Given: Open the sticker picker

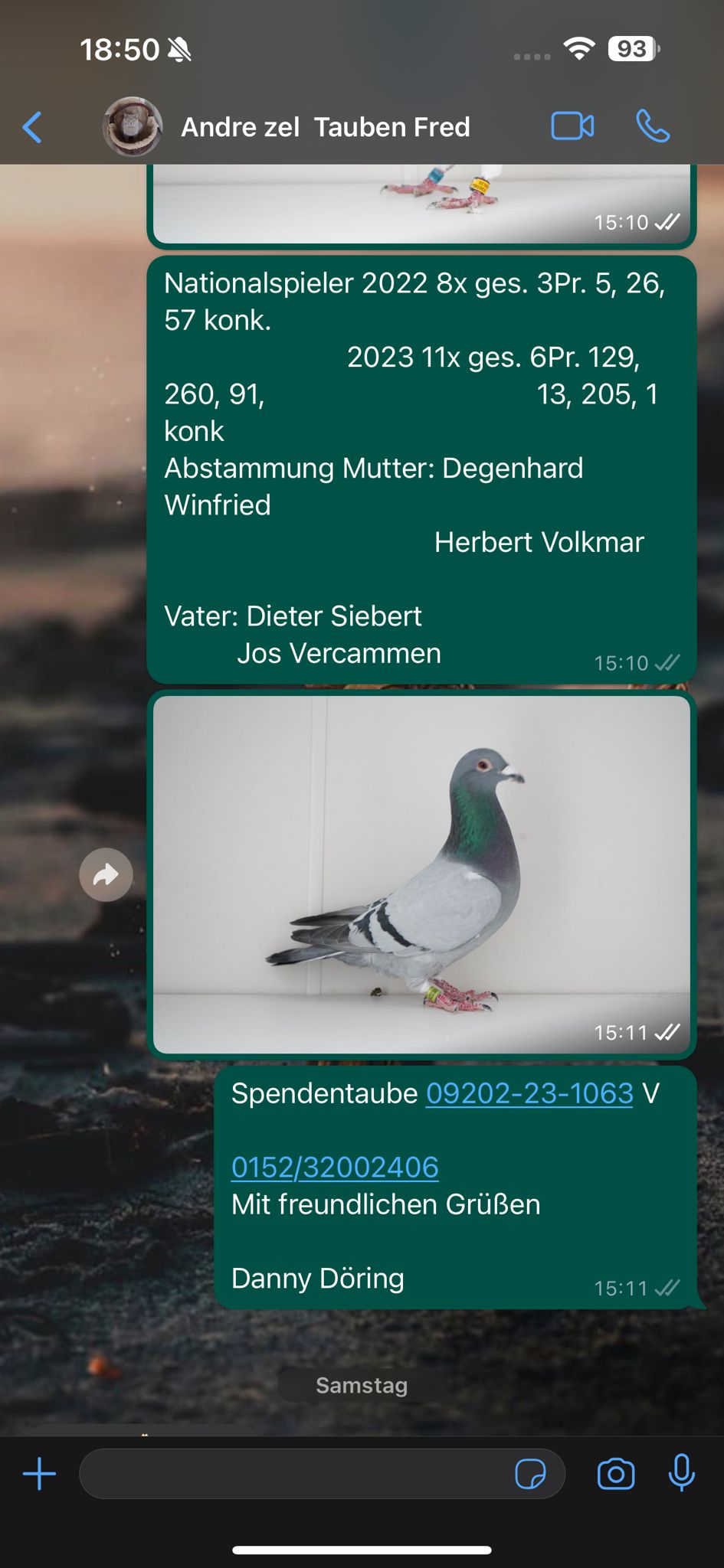Looking at the screenshot, I should click(530, 1473).
